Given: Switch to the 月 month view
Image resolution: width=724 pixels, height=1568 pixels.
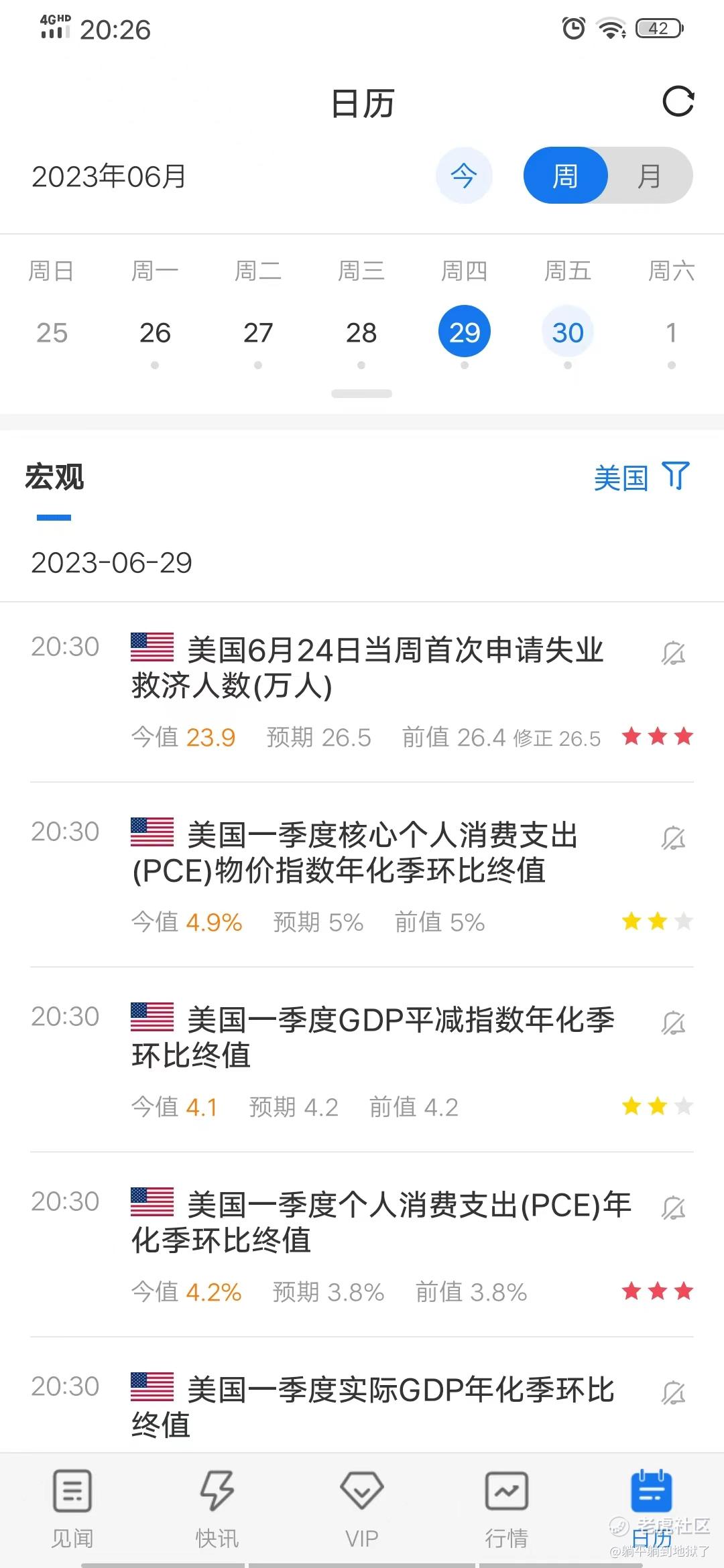Looking at the screenshot, I should click(x=649, y=176).
